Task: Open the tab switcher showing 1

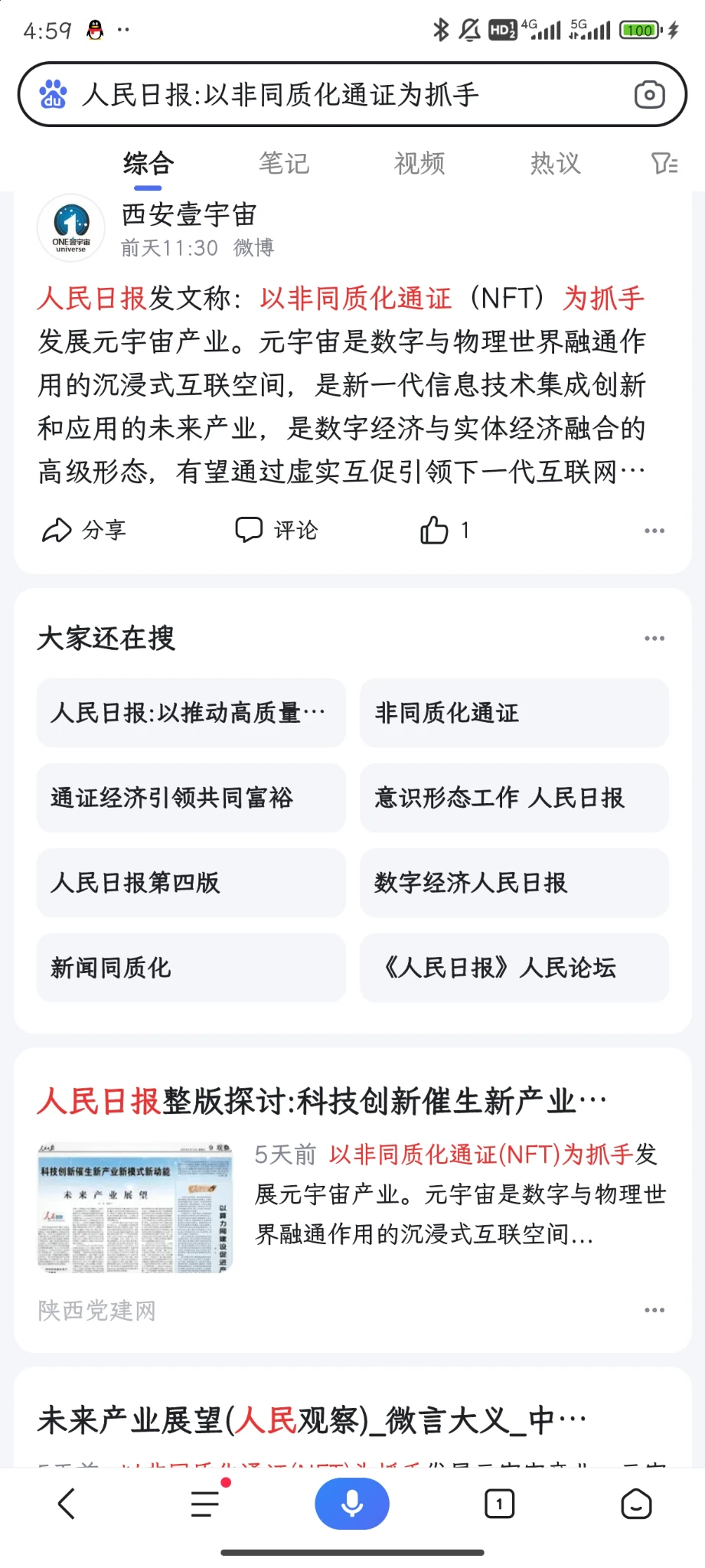Action: click(499, 1504)
